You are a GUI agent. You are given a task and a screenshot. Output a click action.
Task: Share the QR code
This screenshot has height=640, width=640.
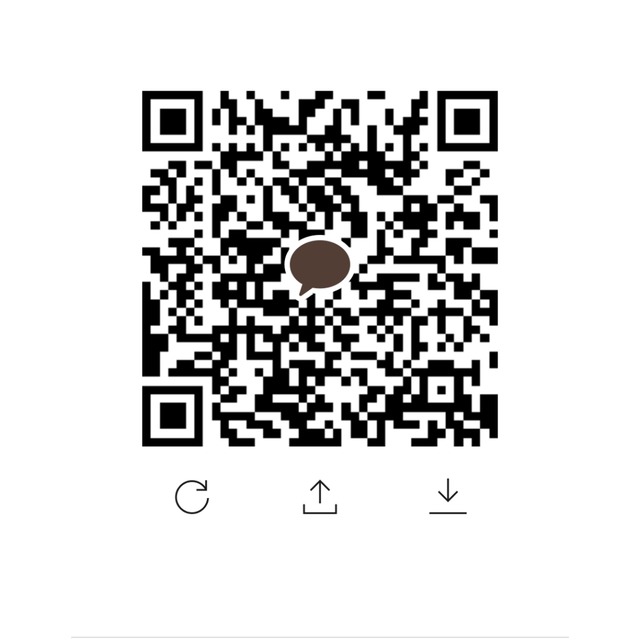tap(320, 496)
